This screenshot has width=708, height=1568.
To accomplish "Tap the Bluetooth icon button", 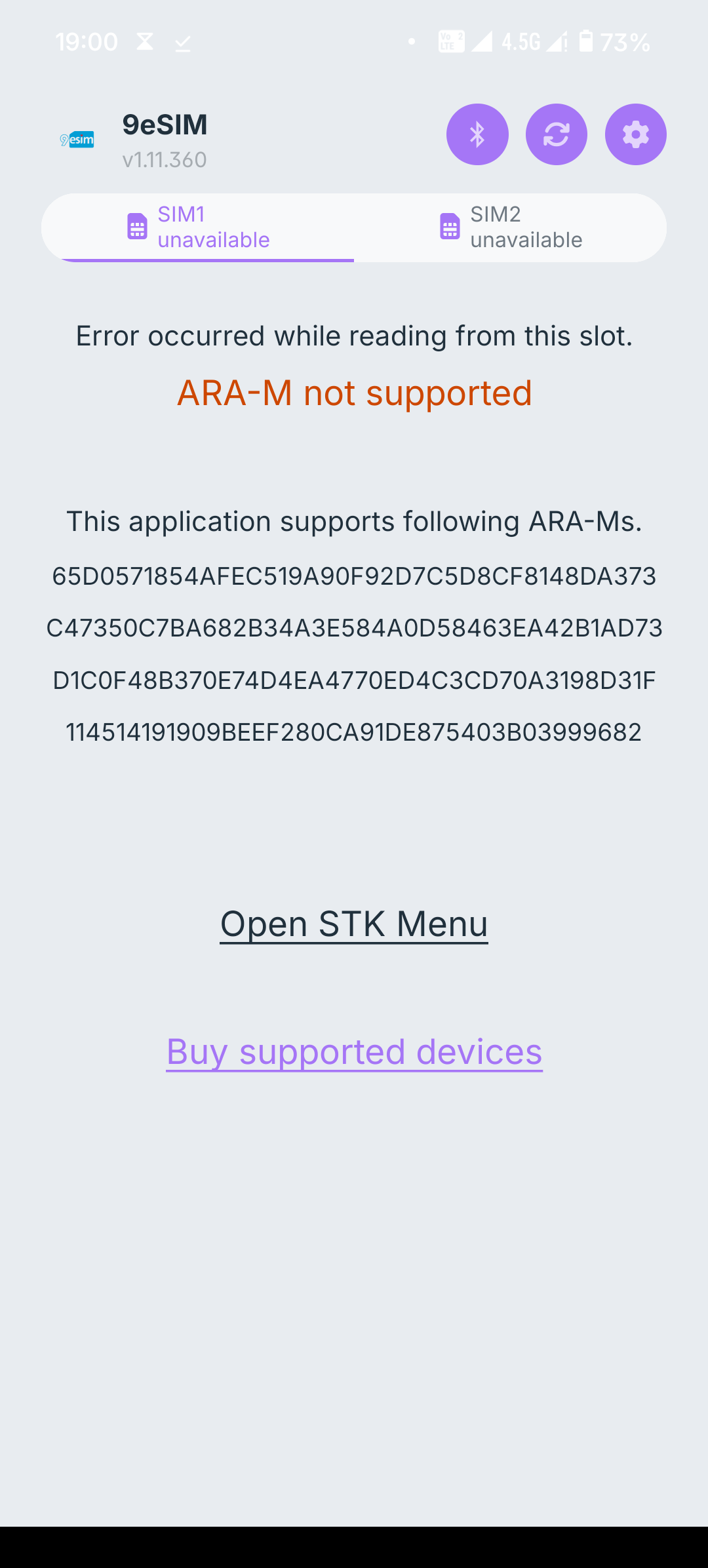I will click(477, 134).
